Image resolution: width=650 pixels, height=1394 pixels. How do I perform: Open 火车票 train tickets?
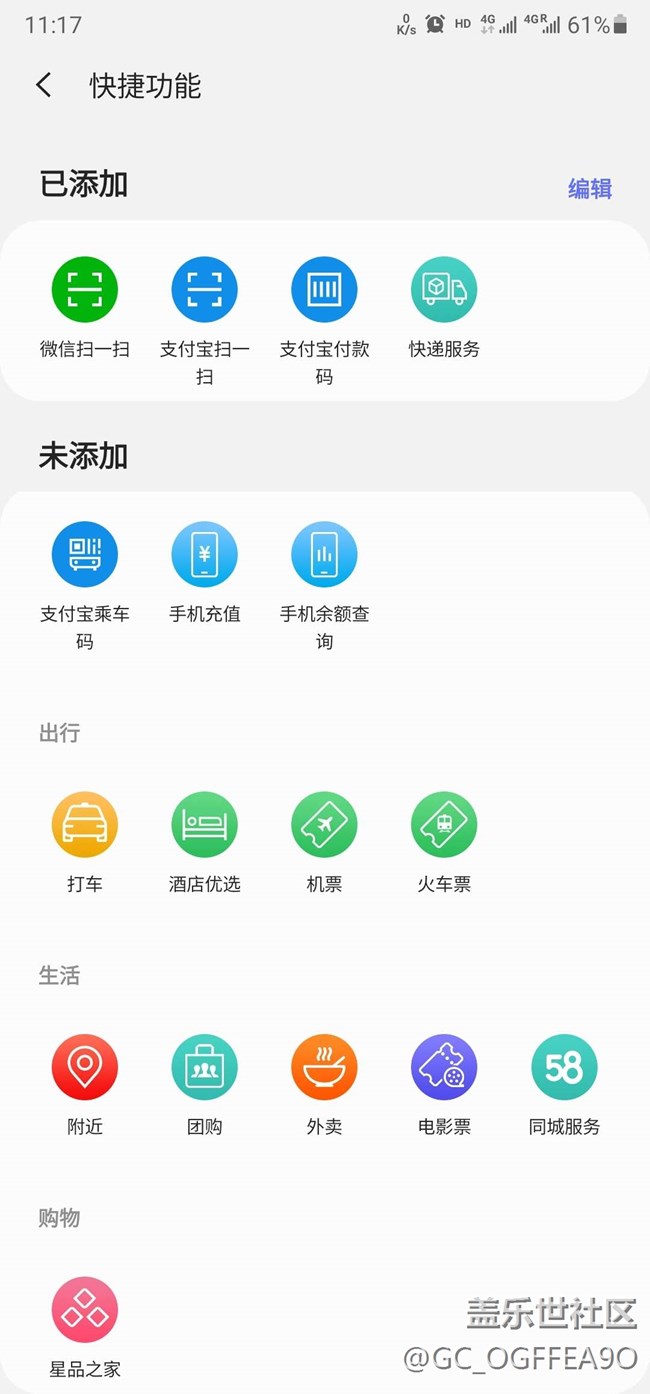pyautogui.click(x=444, y=825)
